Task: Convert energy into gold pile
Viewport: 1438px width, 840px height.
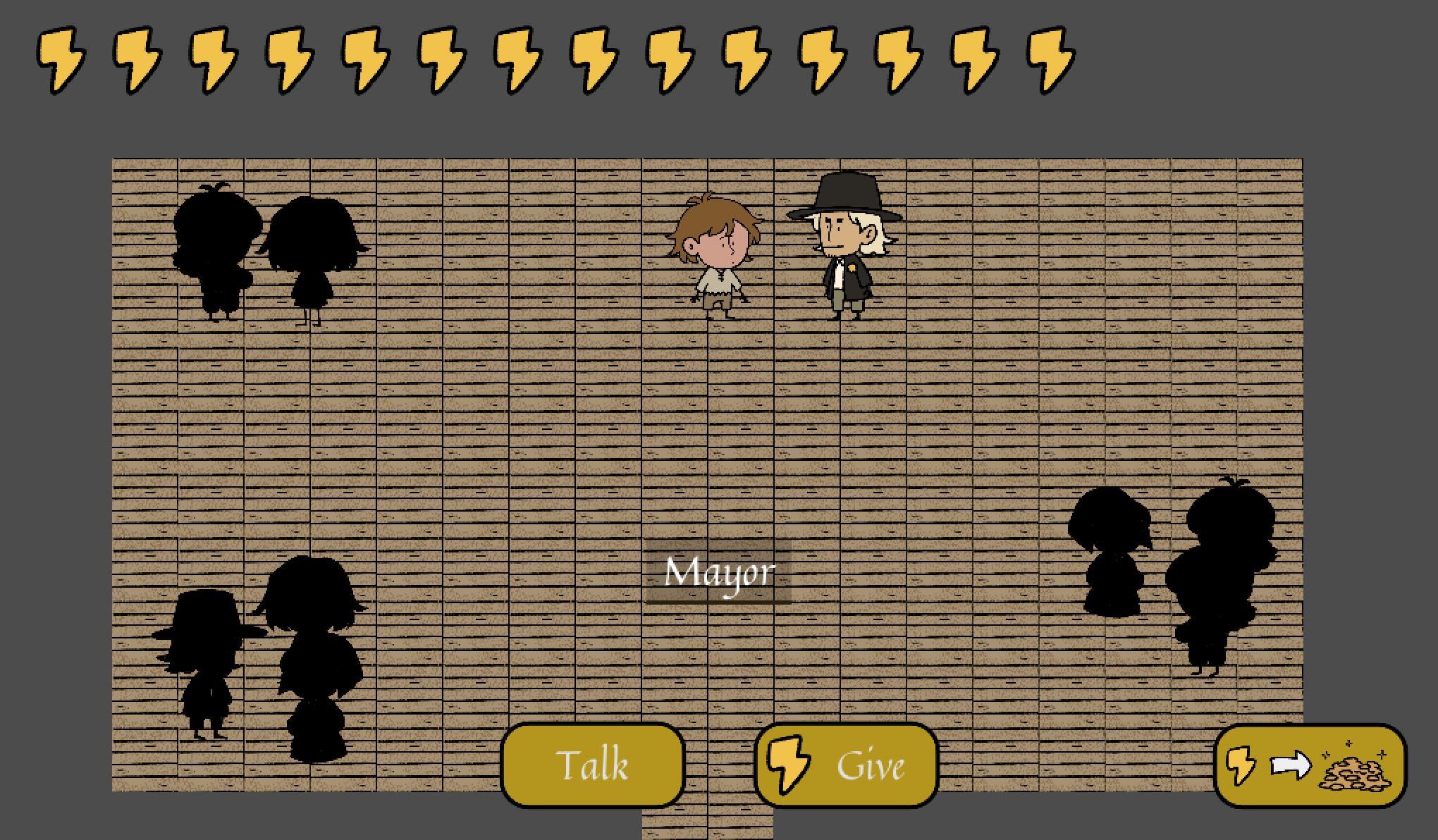Action: coord(1310,765)
